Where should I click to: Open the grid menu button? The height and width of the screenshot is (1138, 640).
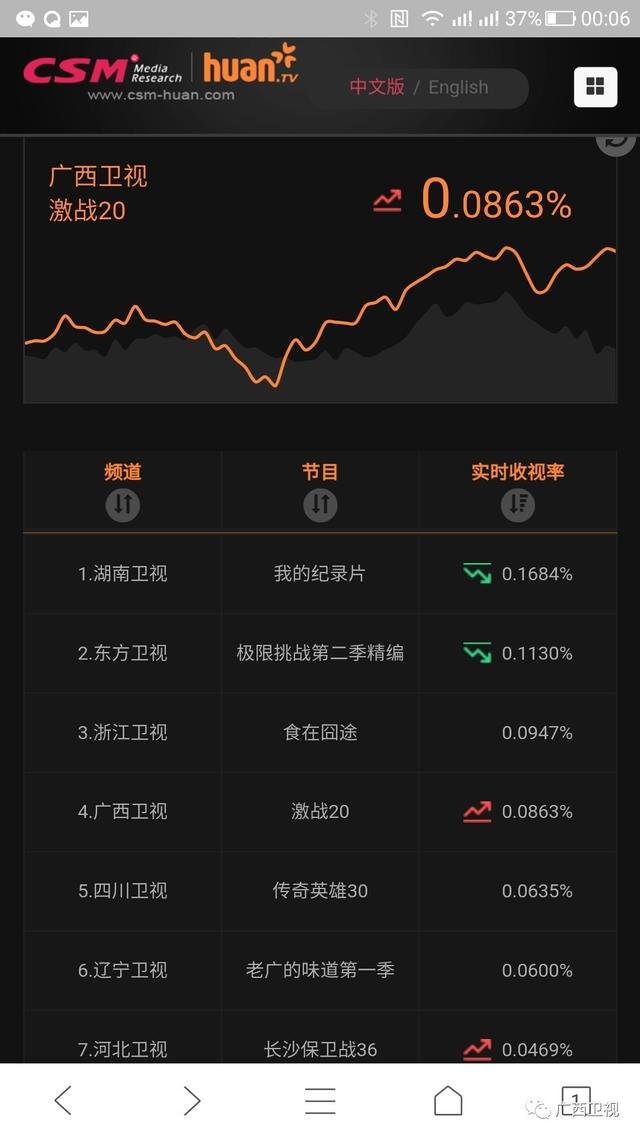pyautogui.click(x=595, y=87)
